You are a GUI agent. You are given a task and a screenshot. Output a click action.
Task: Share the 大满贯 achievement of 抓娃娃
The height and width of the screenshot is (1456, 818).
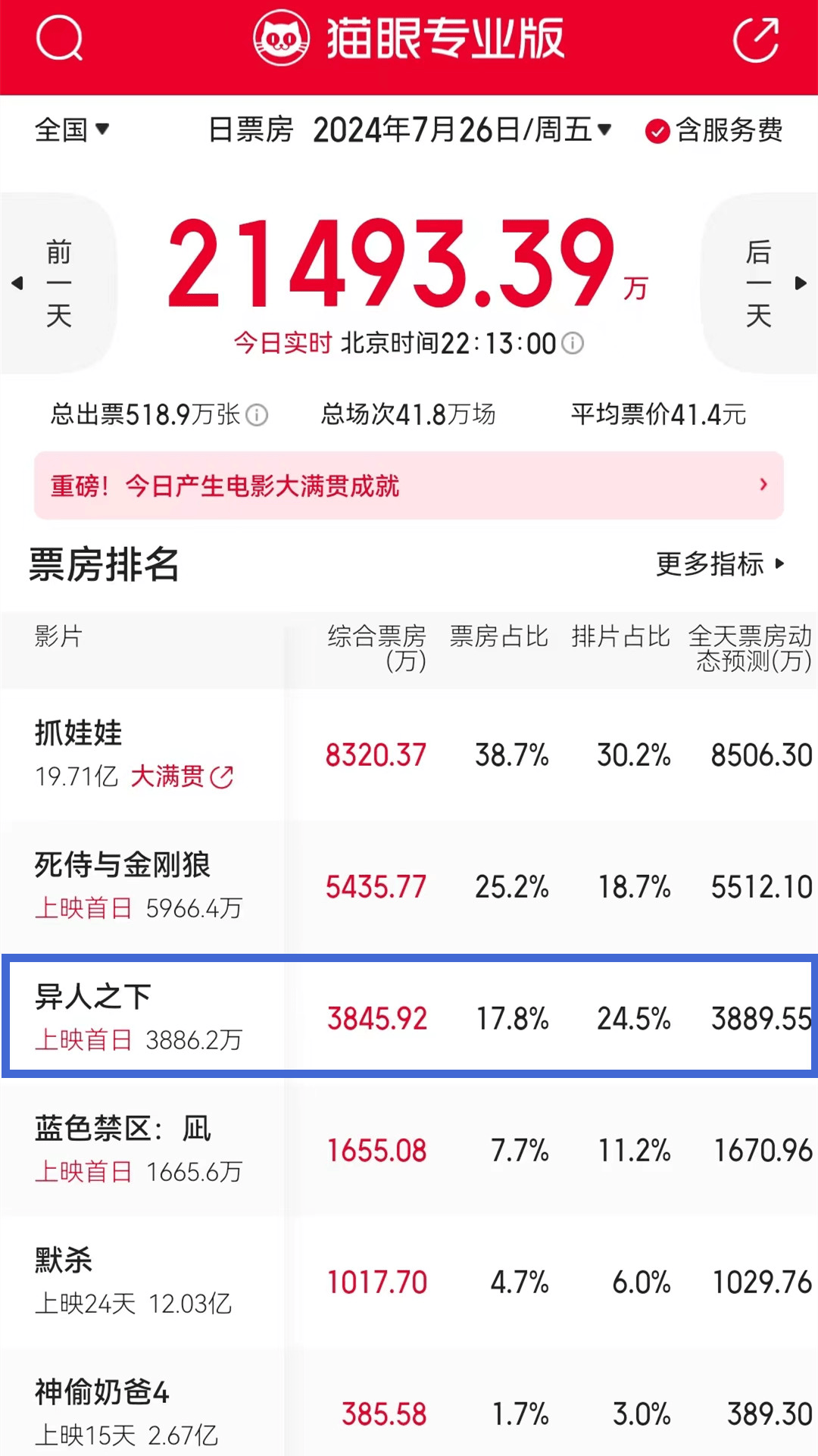point(222,776)
